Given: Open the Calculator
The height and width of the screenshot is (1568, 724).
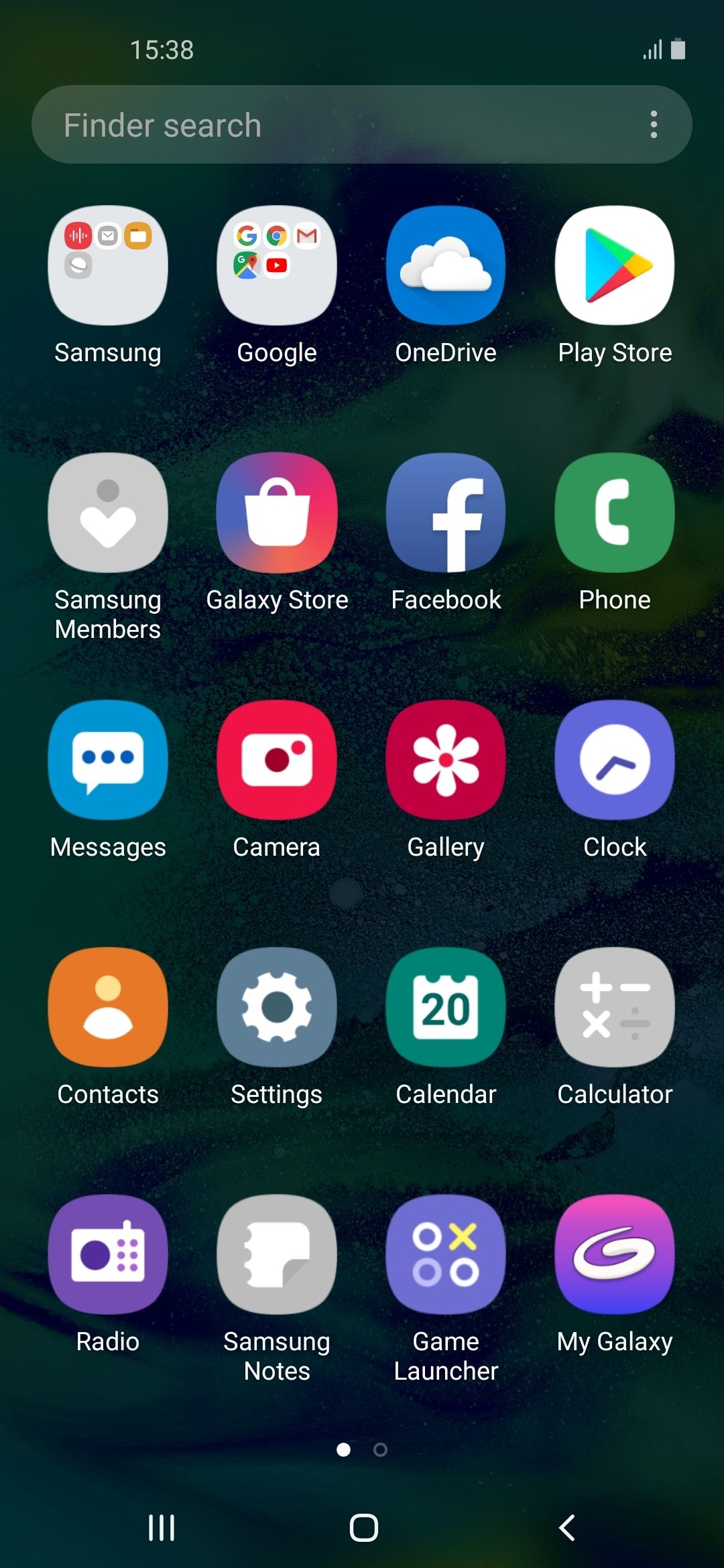Looking at the screenshot, I should tap(615, 1008).
